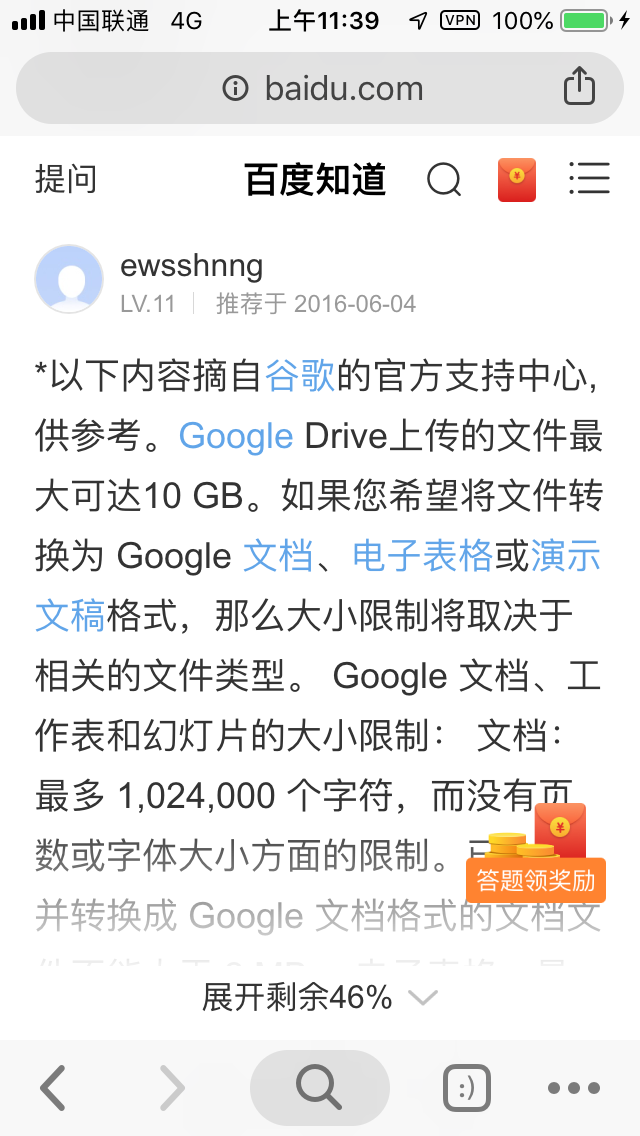Viewport: 640px width, 1136px height.
Task: Open the red envelope icon in header
Action: (x=517, y=180)
